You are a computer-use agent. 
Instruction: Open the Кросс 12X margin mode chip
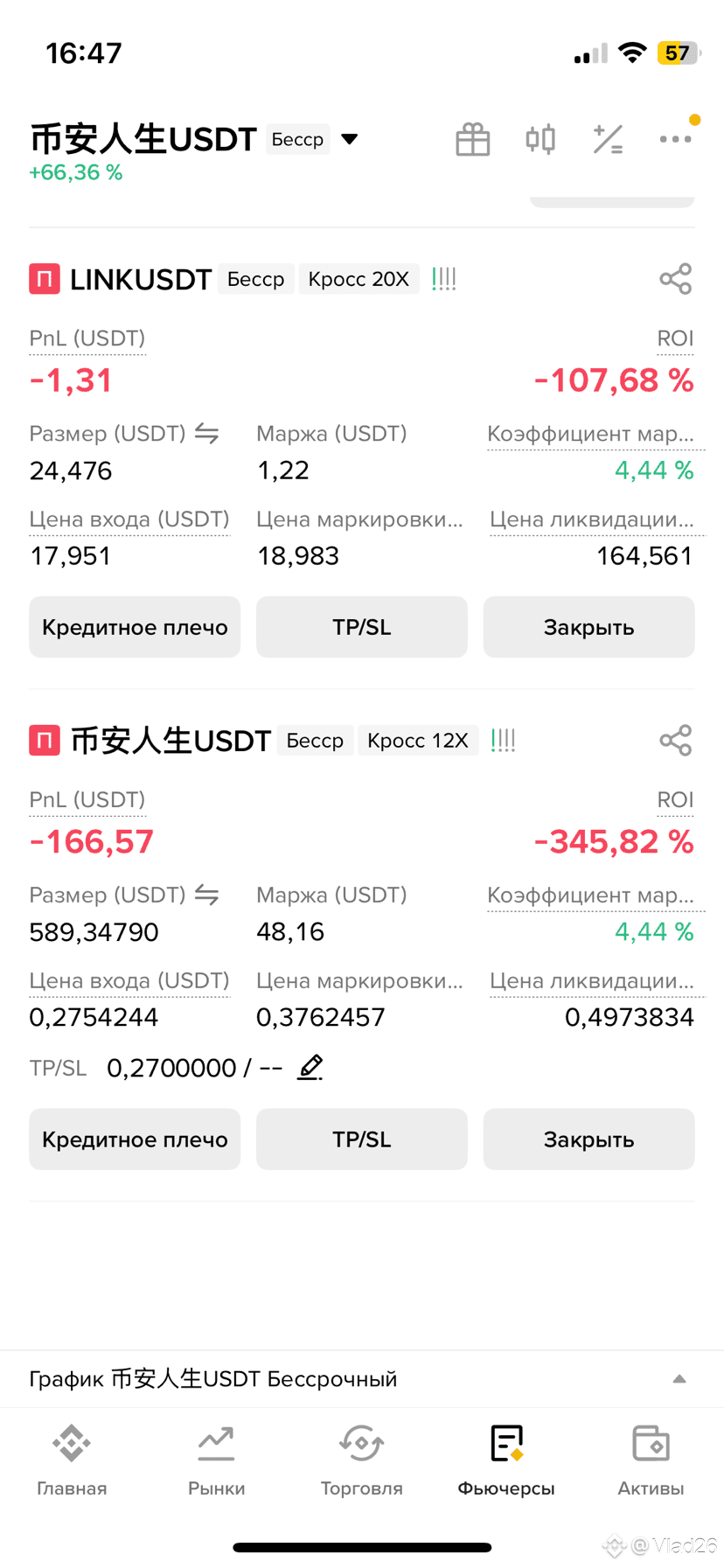click(418, 741)
